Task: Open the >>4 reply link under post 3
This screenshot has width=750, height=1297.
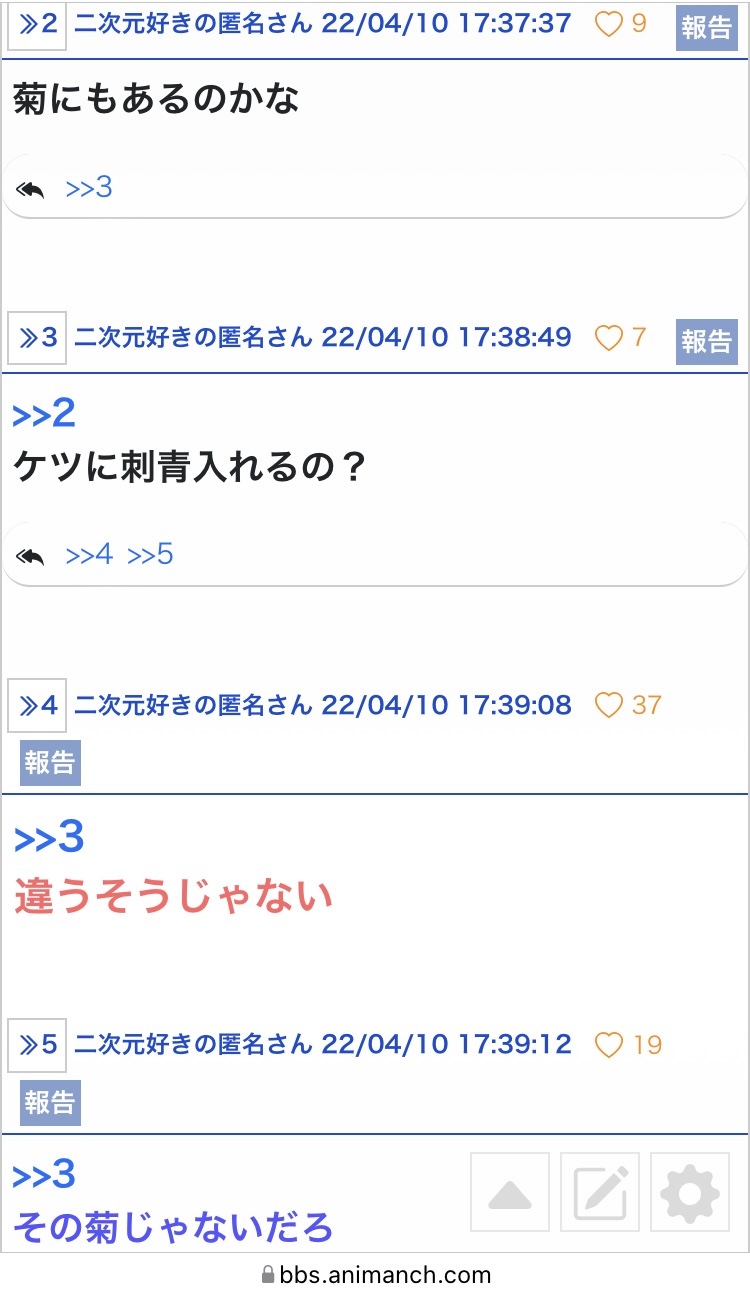Action: point(89,554)
